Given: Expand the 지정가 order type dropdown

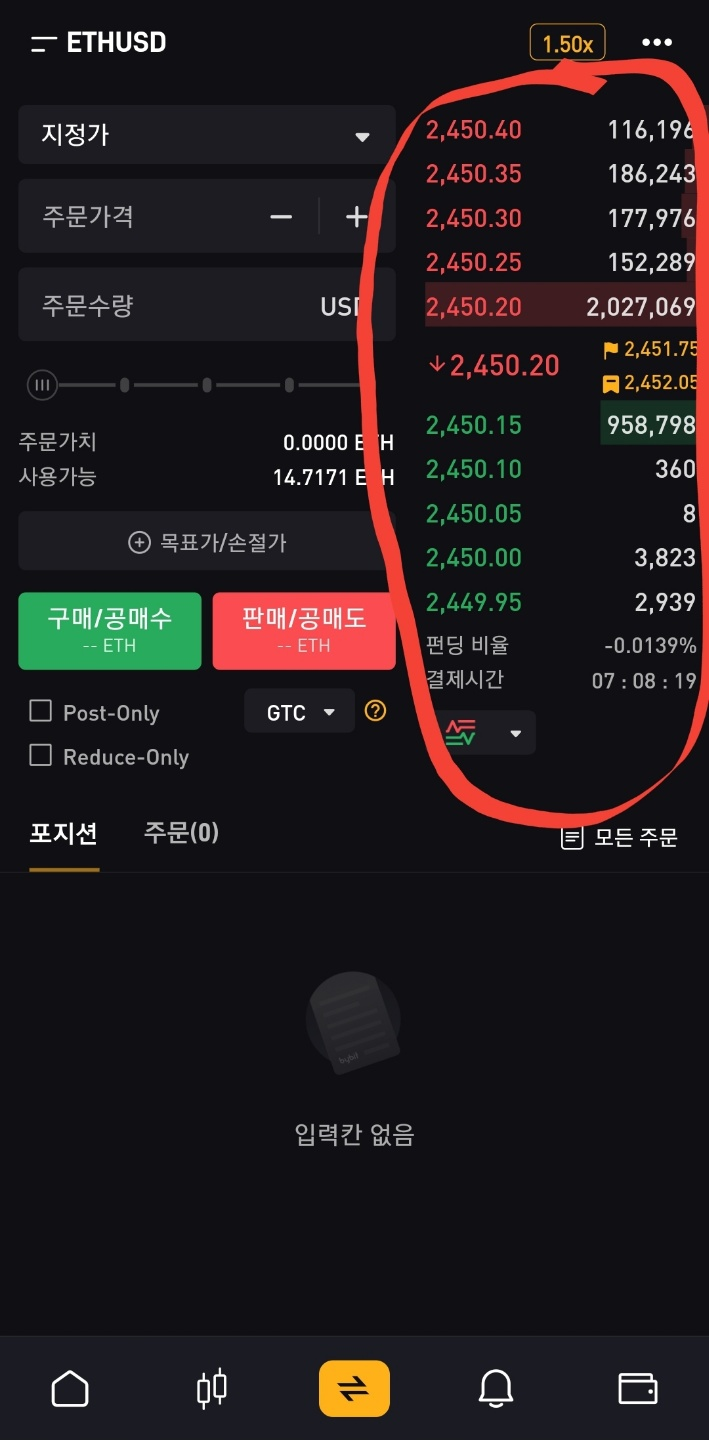Looking at the screenshot, I should tap(207, 135).
